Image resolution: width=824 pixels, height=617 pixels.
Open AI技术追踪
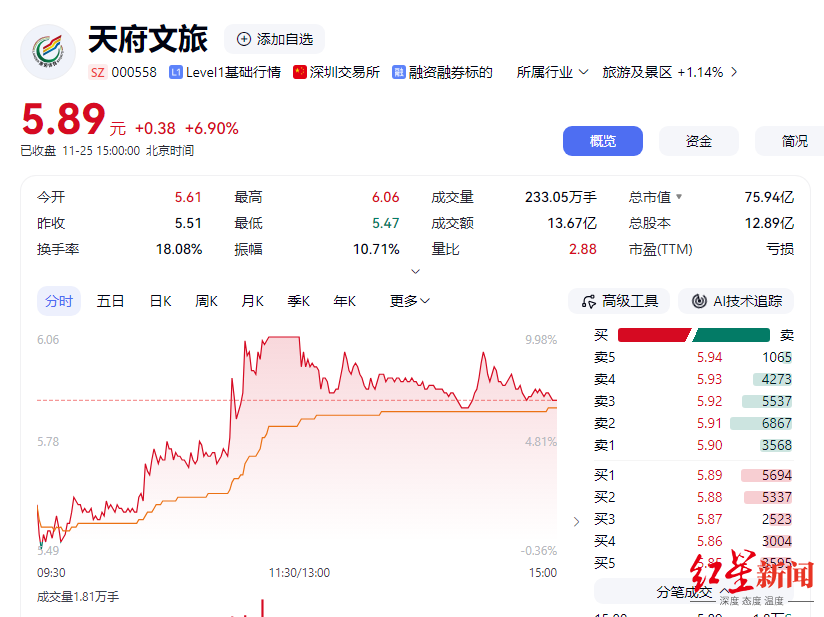(x=736, y=301)
